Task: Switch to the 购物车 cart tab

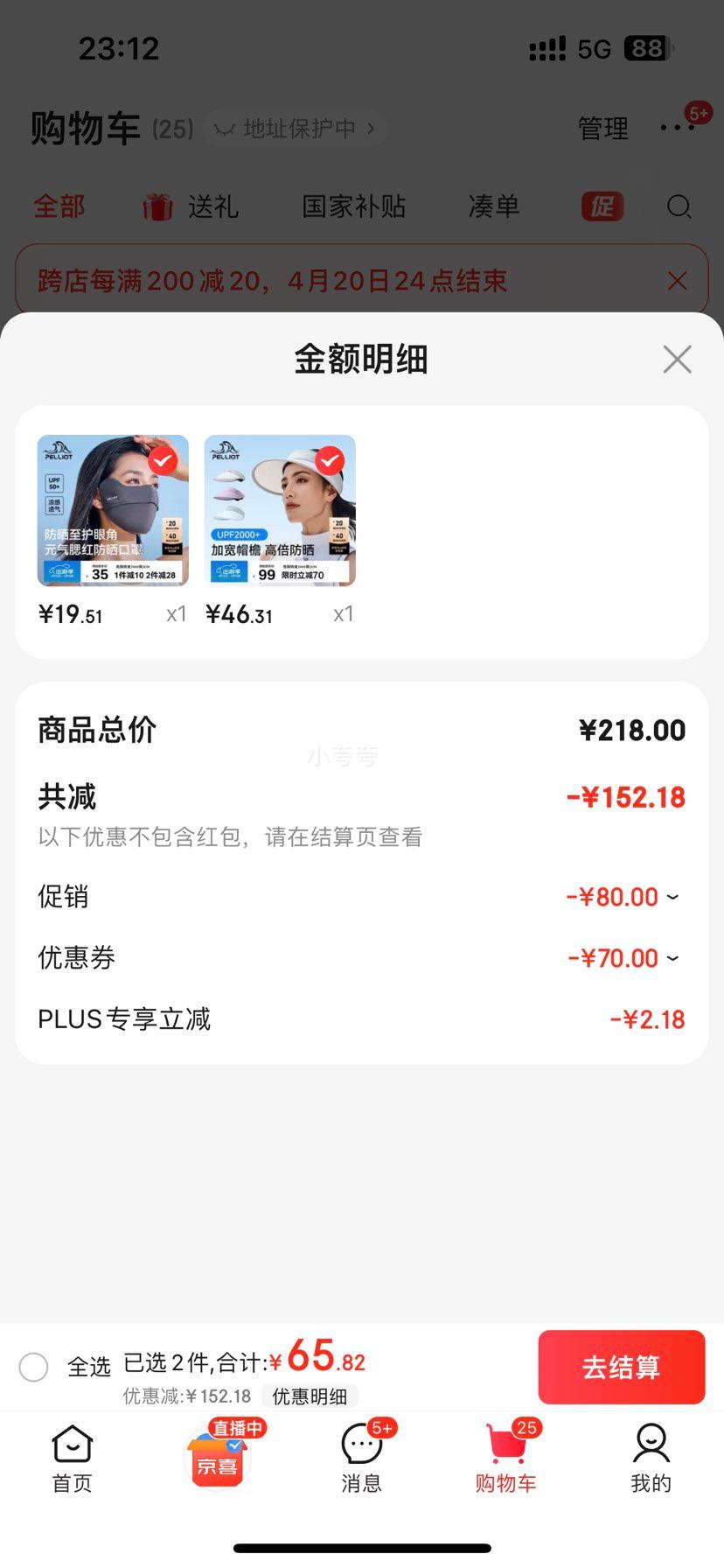Action: [506, 1458]
